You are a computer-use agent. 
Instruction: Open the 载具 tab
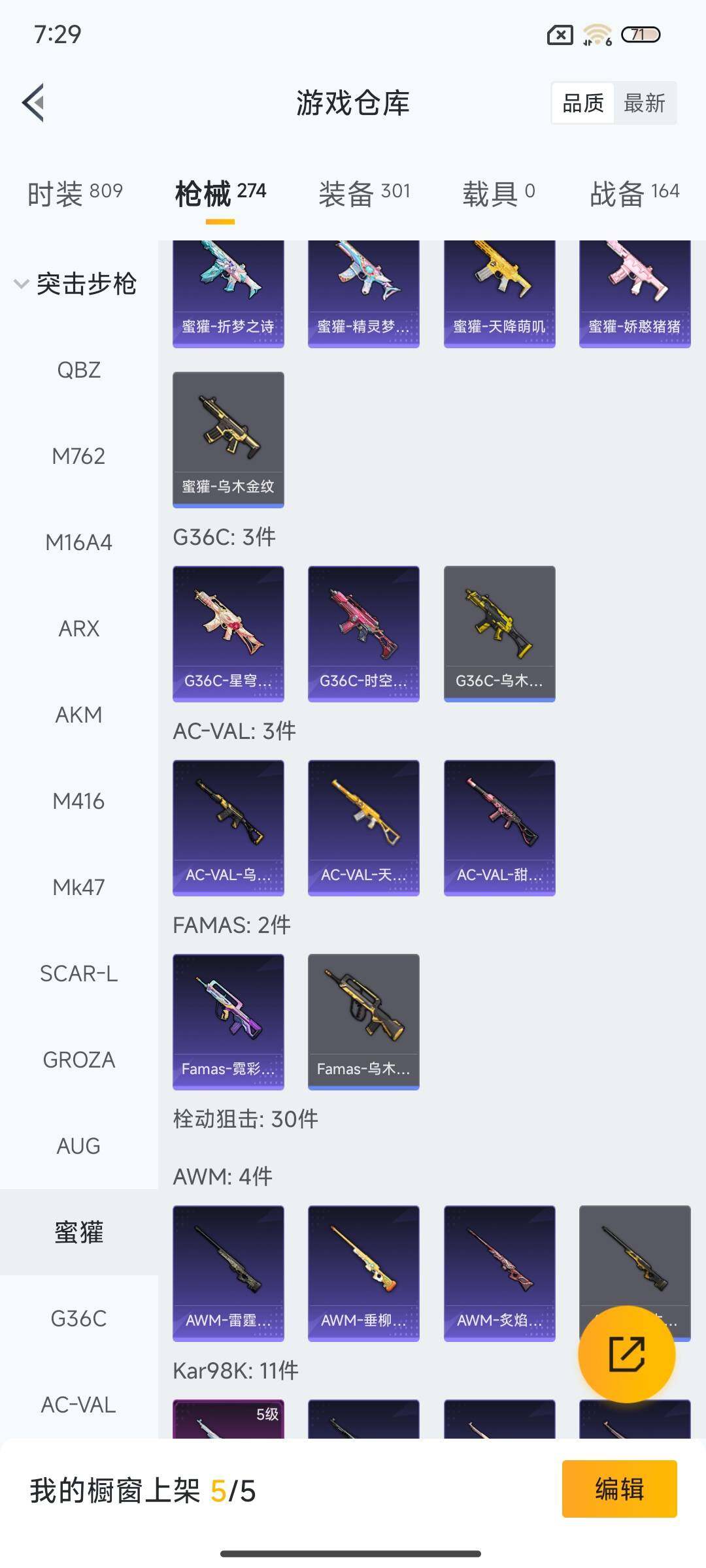[499, 193]
